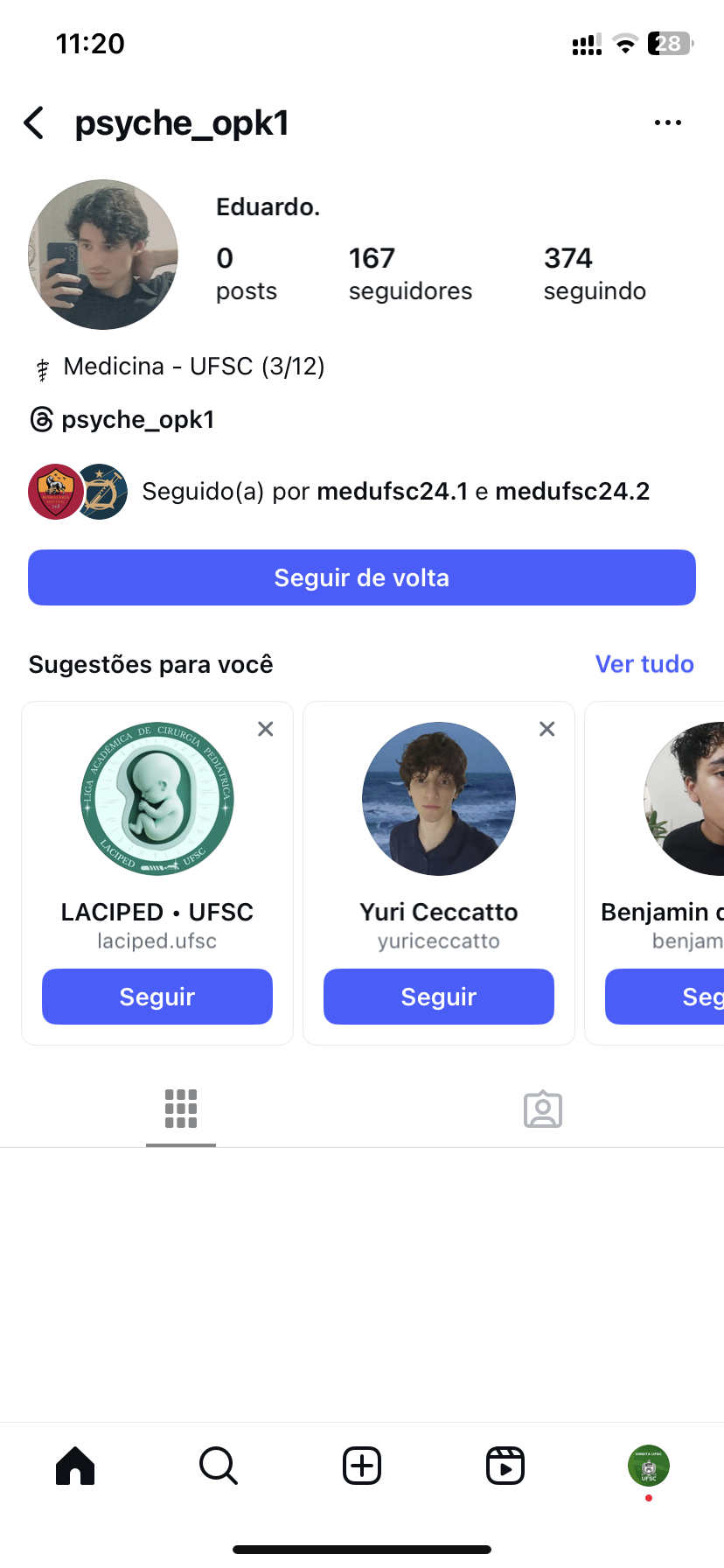Switch to the tagged photos tab
Screen dimensions: 724x1568
pos(543,1109)
